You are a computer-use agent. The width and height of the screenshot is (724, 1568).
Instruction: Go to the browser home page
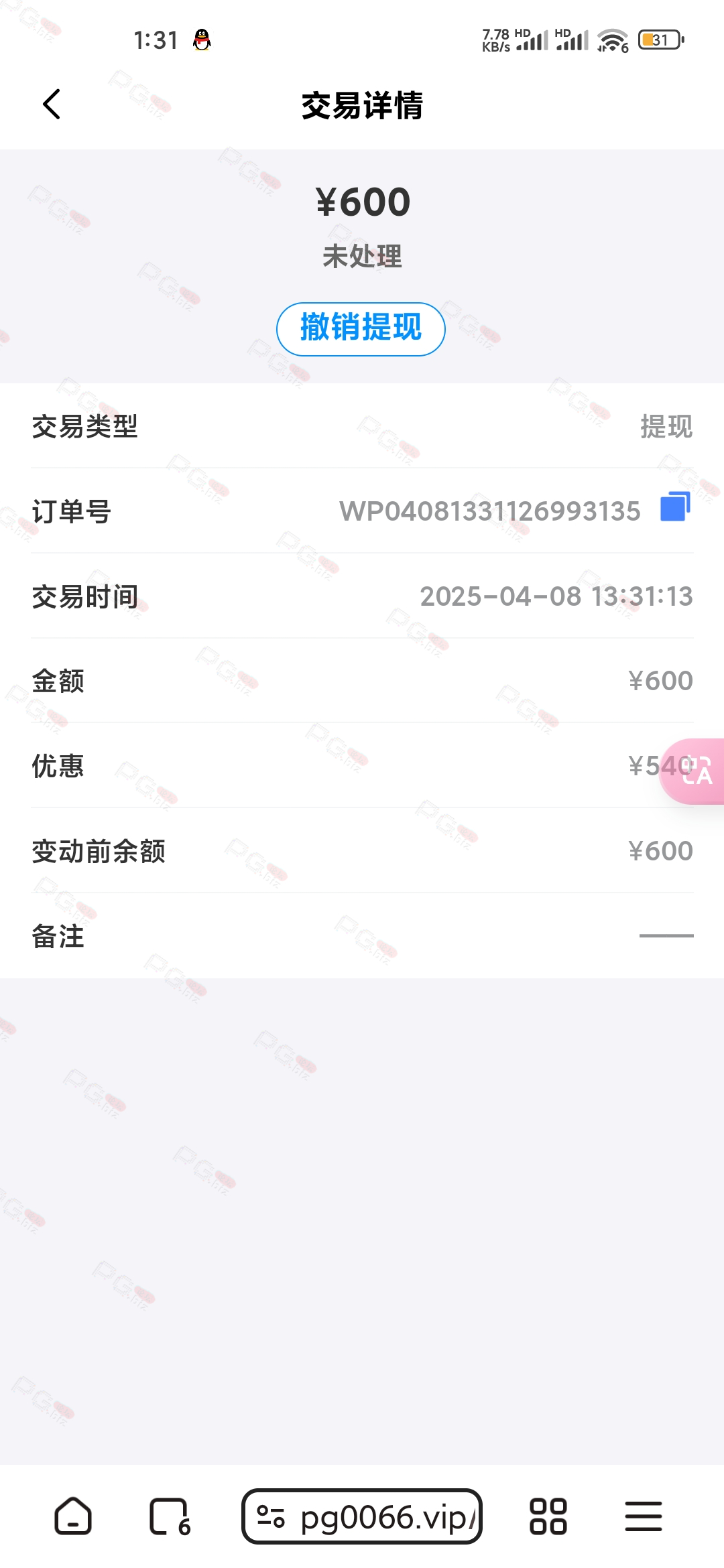73,1516
